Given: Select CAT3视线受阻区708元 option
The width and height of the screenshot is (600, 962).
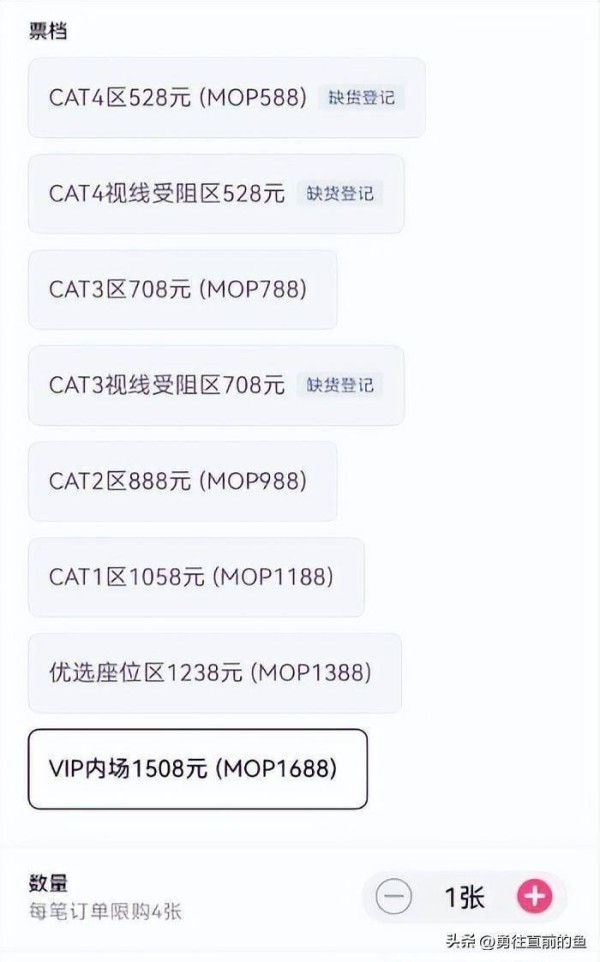Looking at the screenshot, I should pos(167,386).
